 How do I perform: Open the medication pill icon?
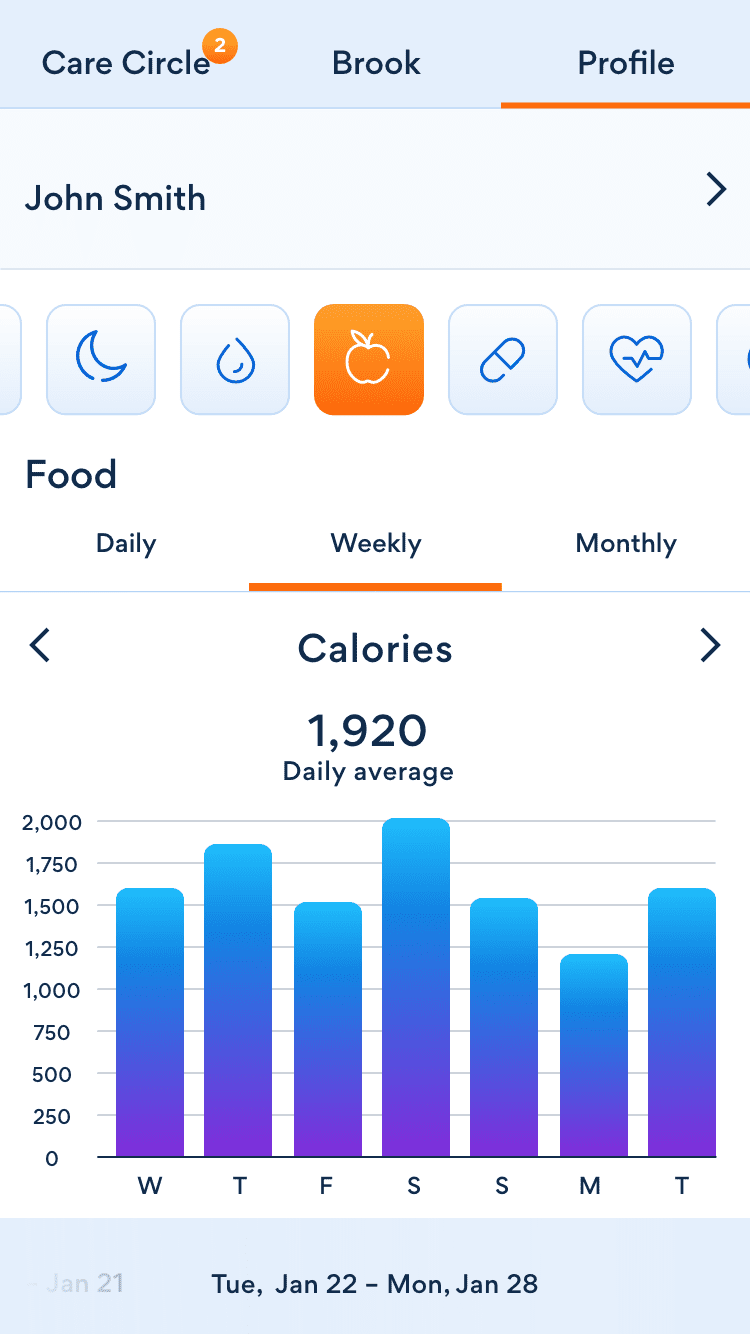503,359
